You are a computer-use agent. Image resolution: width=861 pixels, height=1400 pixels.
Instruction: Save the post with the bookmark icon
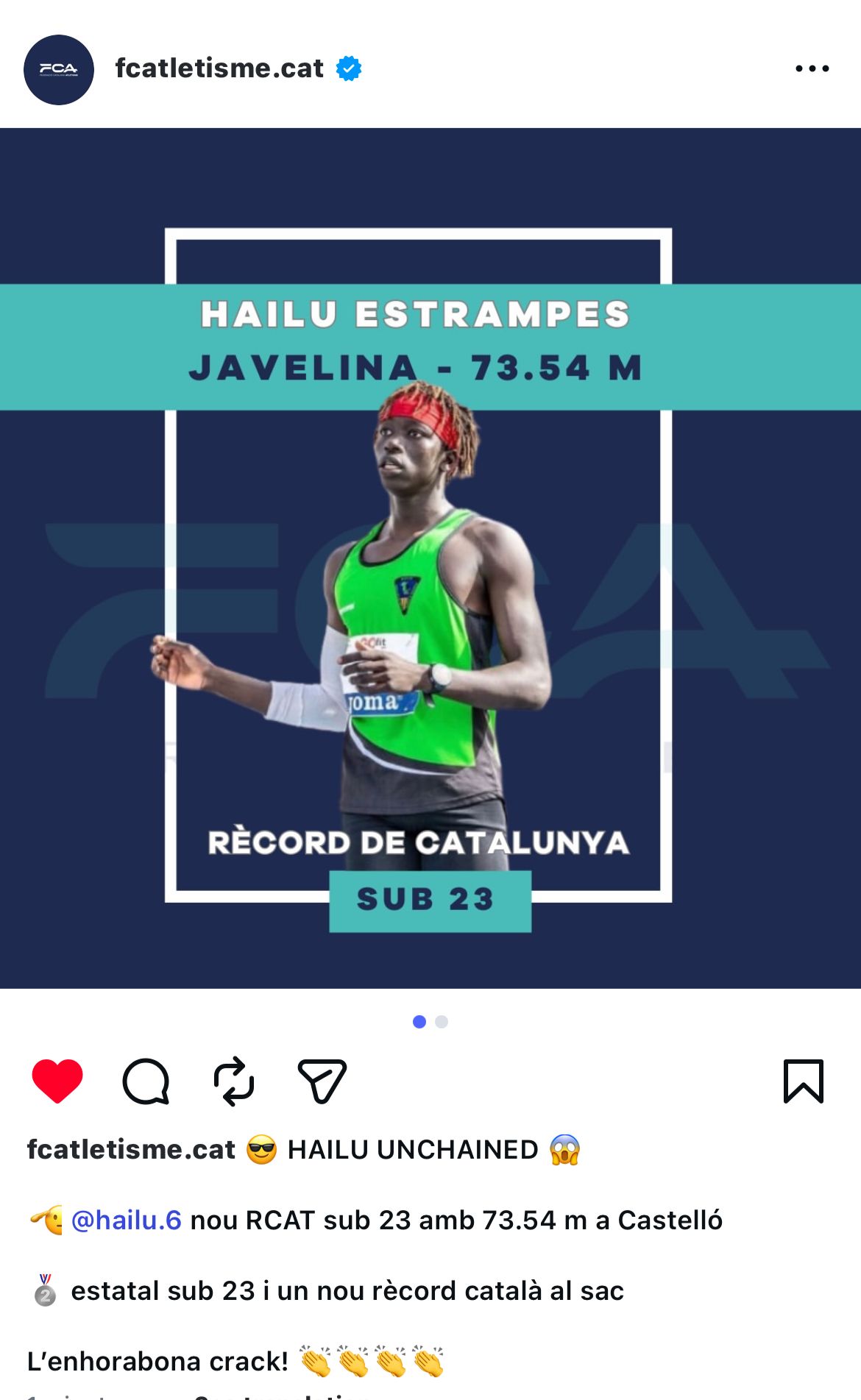pos(803,1081)
